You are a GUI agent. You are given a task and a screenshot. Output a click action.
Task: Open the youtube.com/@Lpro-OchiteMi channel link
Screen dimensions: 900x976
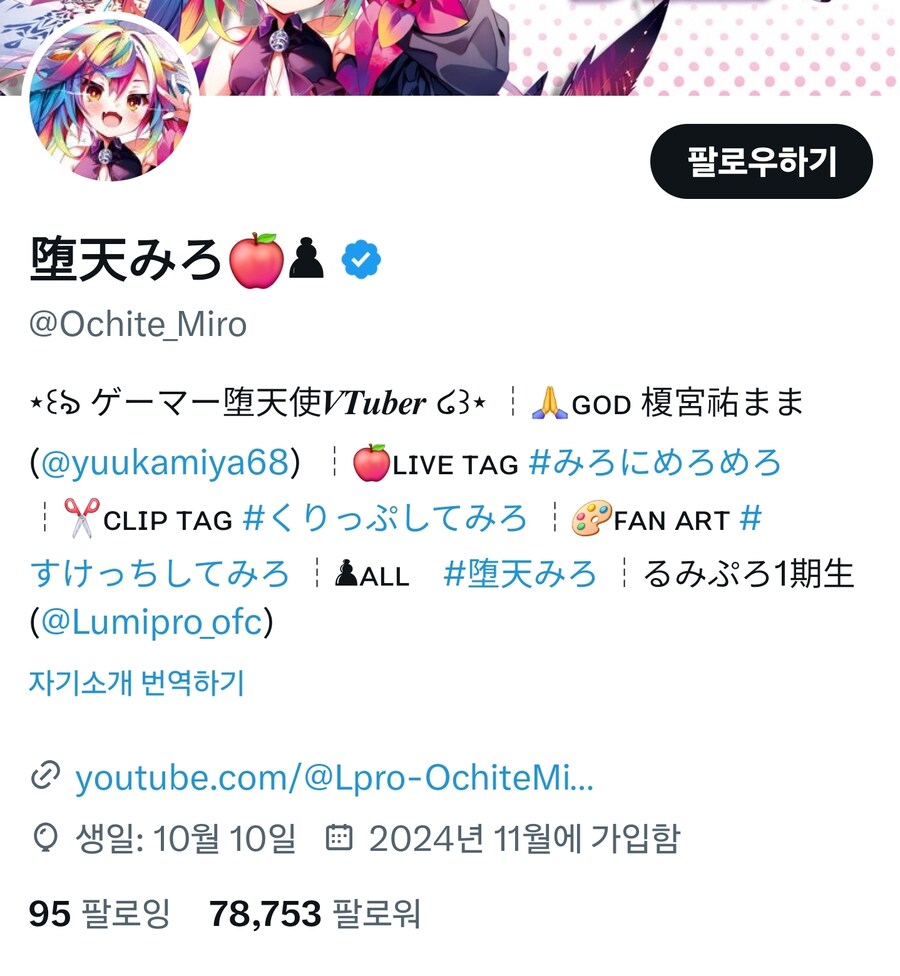click(x=334, y=777)
